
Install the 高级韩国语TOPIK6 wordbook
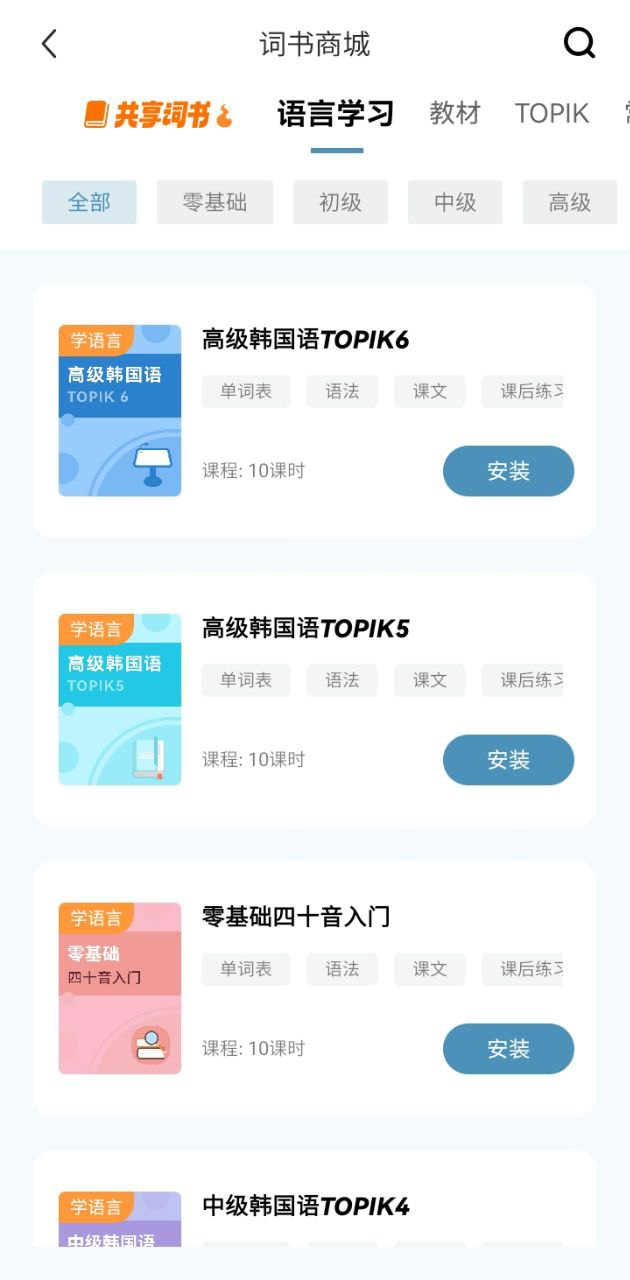tap(508, 471)
